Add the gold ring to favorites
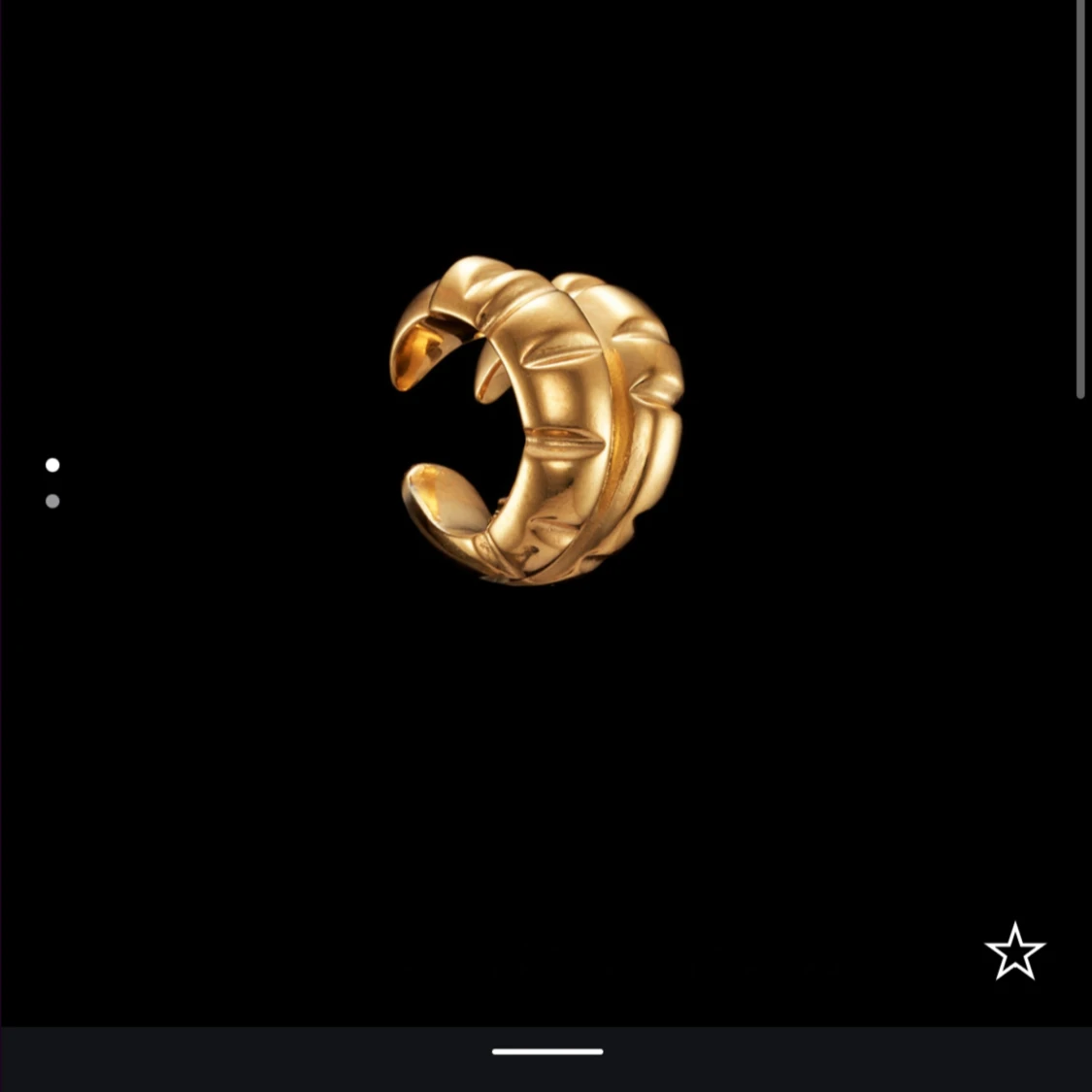 pyautogui.click(x=1014, y=951)
